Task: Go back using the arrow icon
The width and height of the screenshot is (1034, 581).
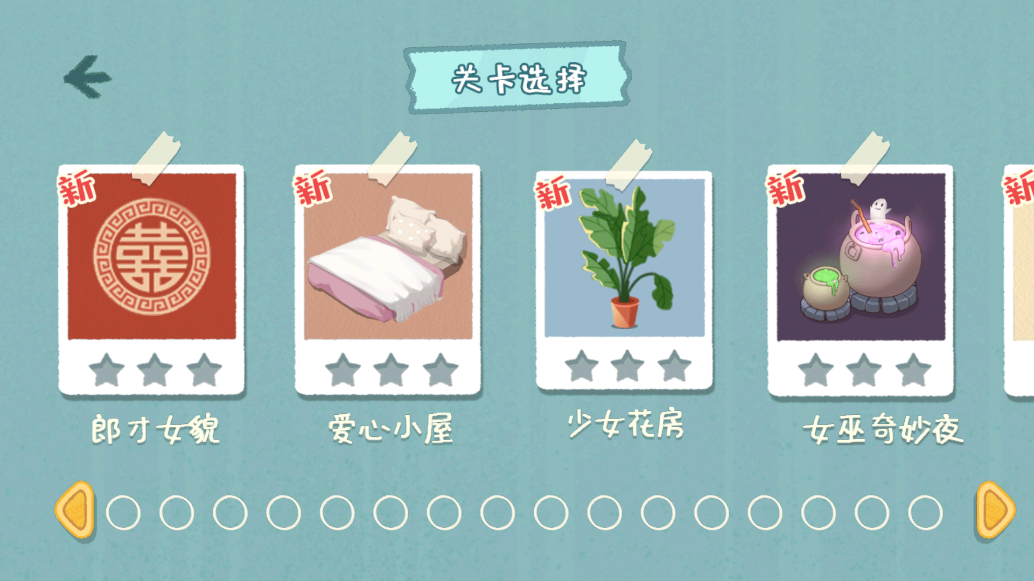Action: pyautogui.click(x=87, y=76)
